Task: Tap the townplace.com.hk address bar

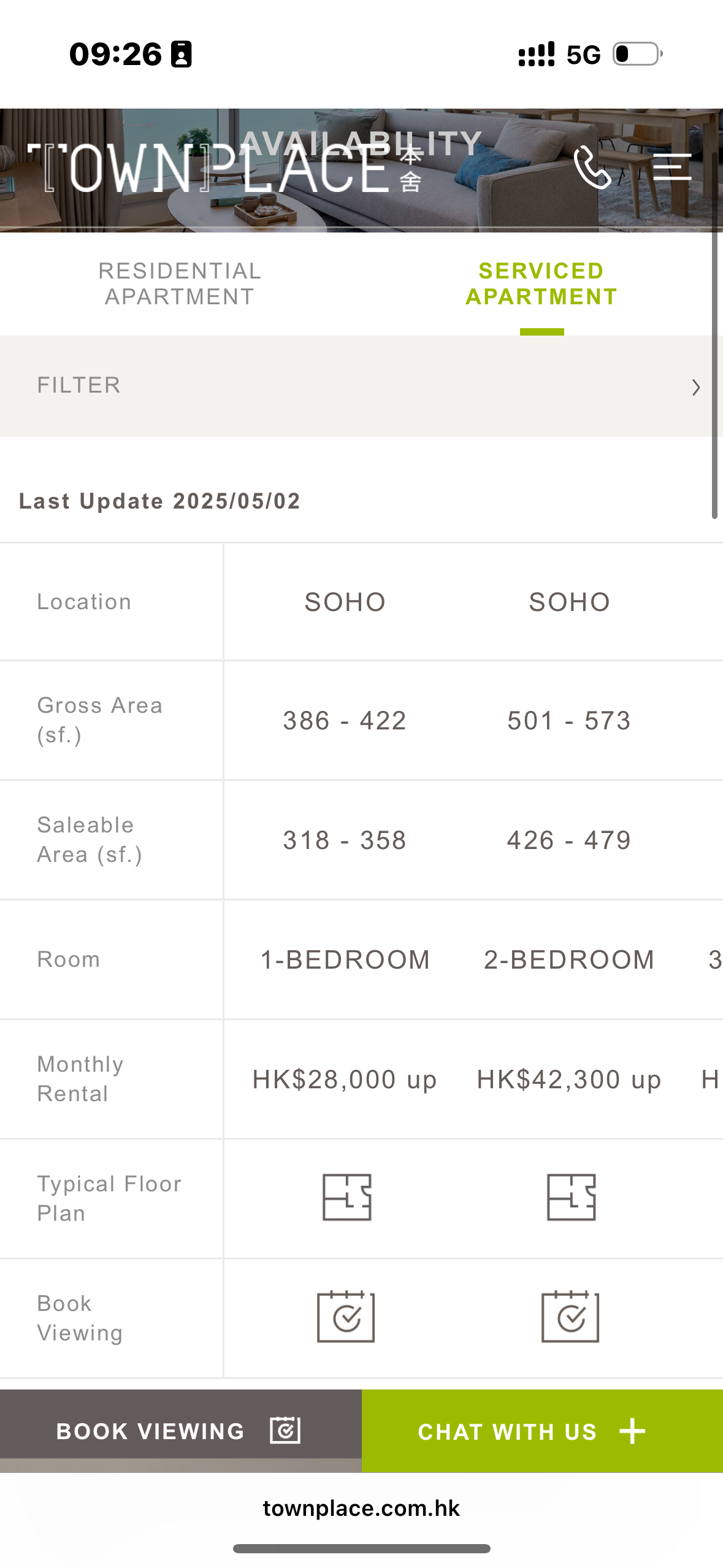Action: (361, 1508)
